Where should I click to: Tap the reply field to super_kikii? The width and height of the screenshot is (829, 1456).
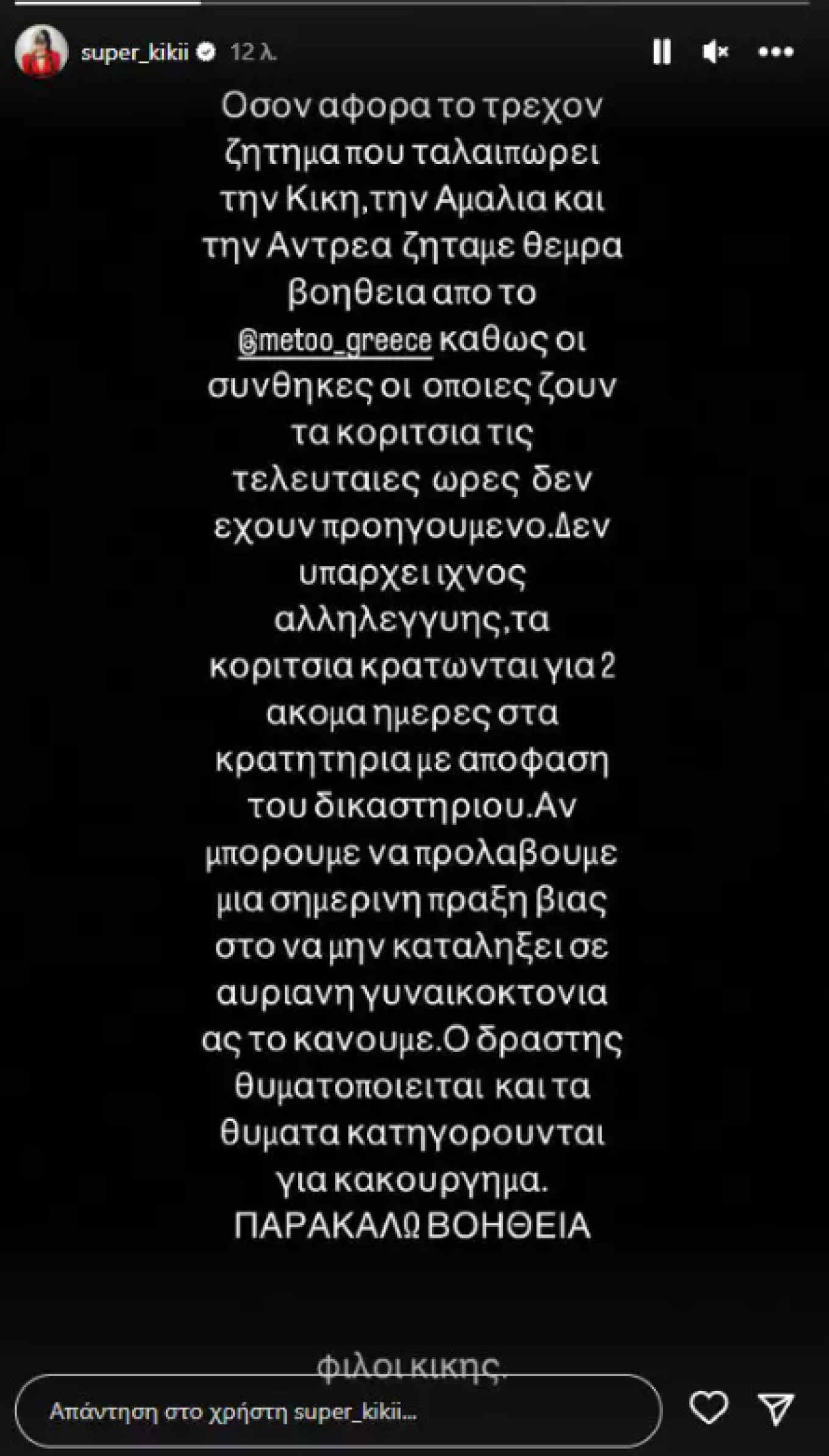pos(338,1411)
